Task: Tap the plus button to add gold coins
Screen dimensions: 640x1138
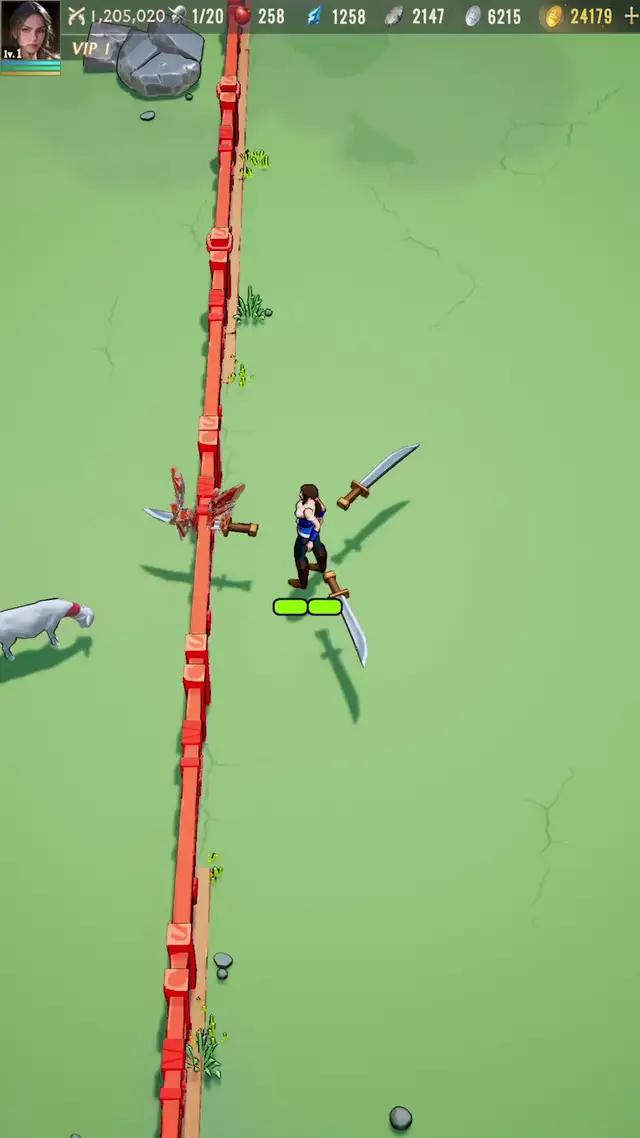Action: tap(628, 16)
